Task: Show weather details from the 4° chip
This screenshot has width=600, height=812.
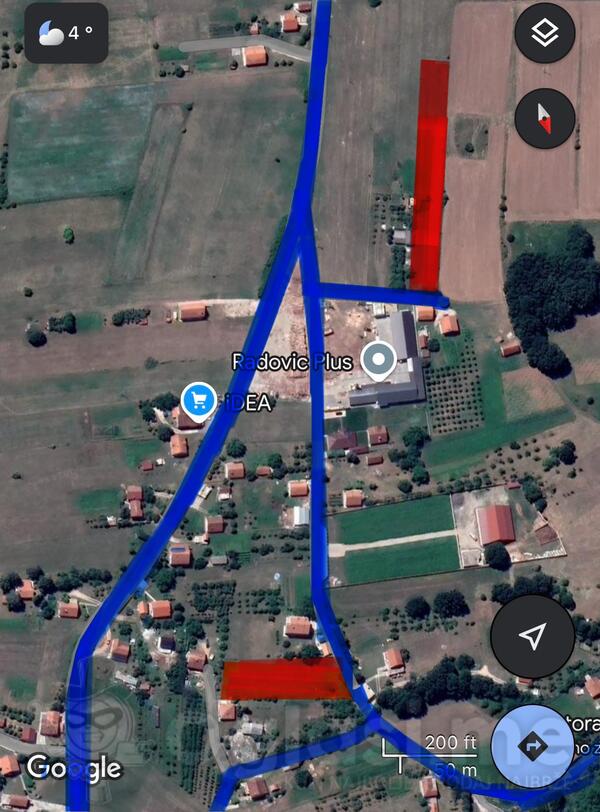Action: coord(66,33)
